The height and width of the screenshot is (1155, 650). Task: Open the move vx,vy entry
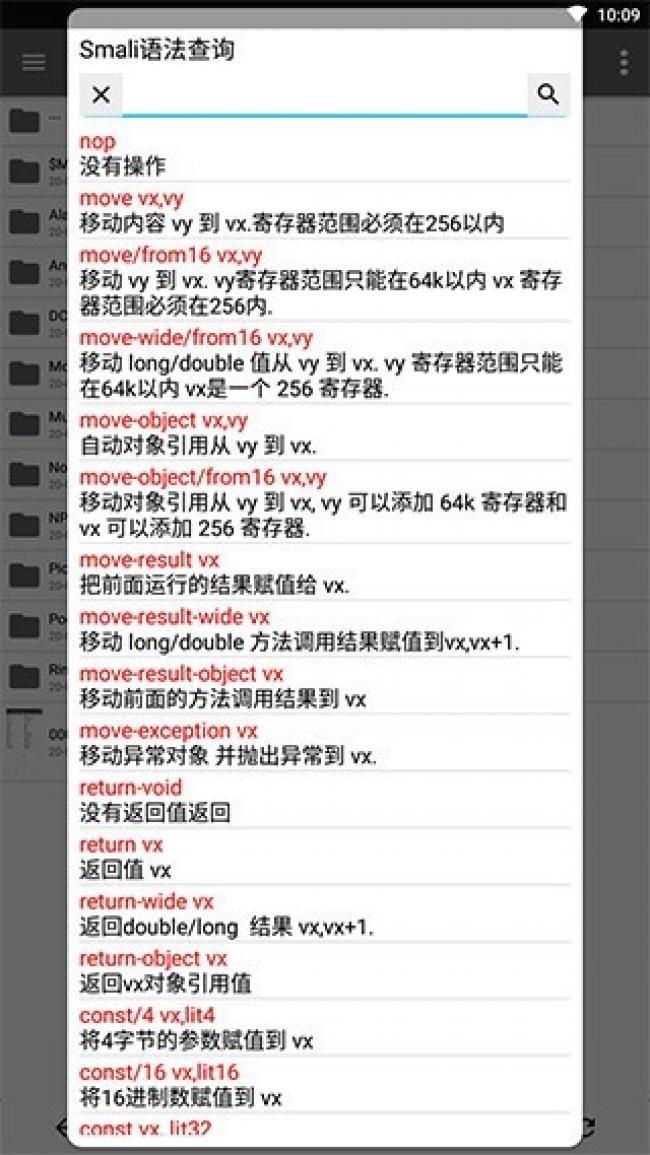click(x=324, y=211)
